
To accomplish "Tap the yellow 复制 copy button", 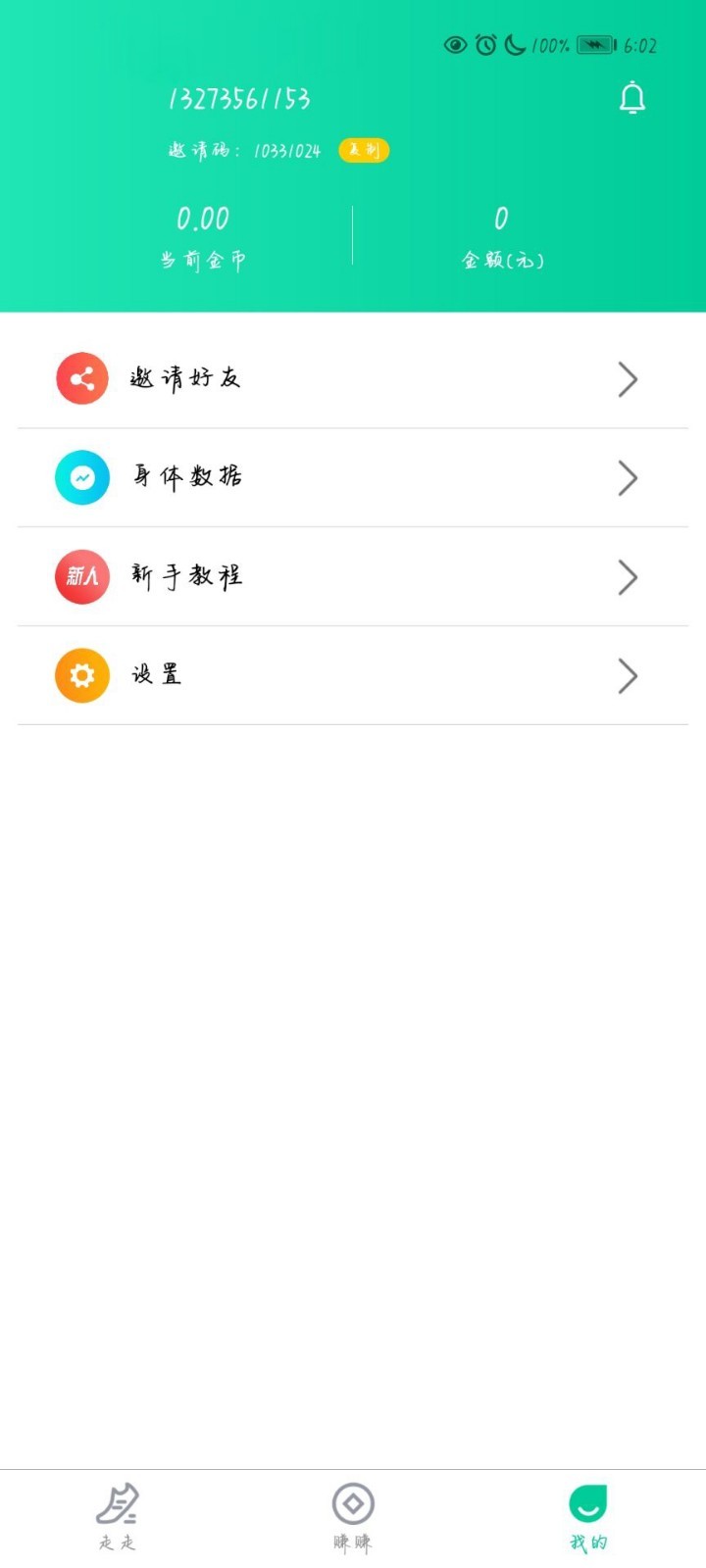I will pyautogui.click(x=364, y=150).
